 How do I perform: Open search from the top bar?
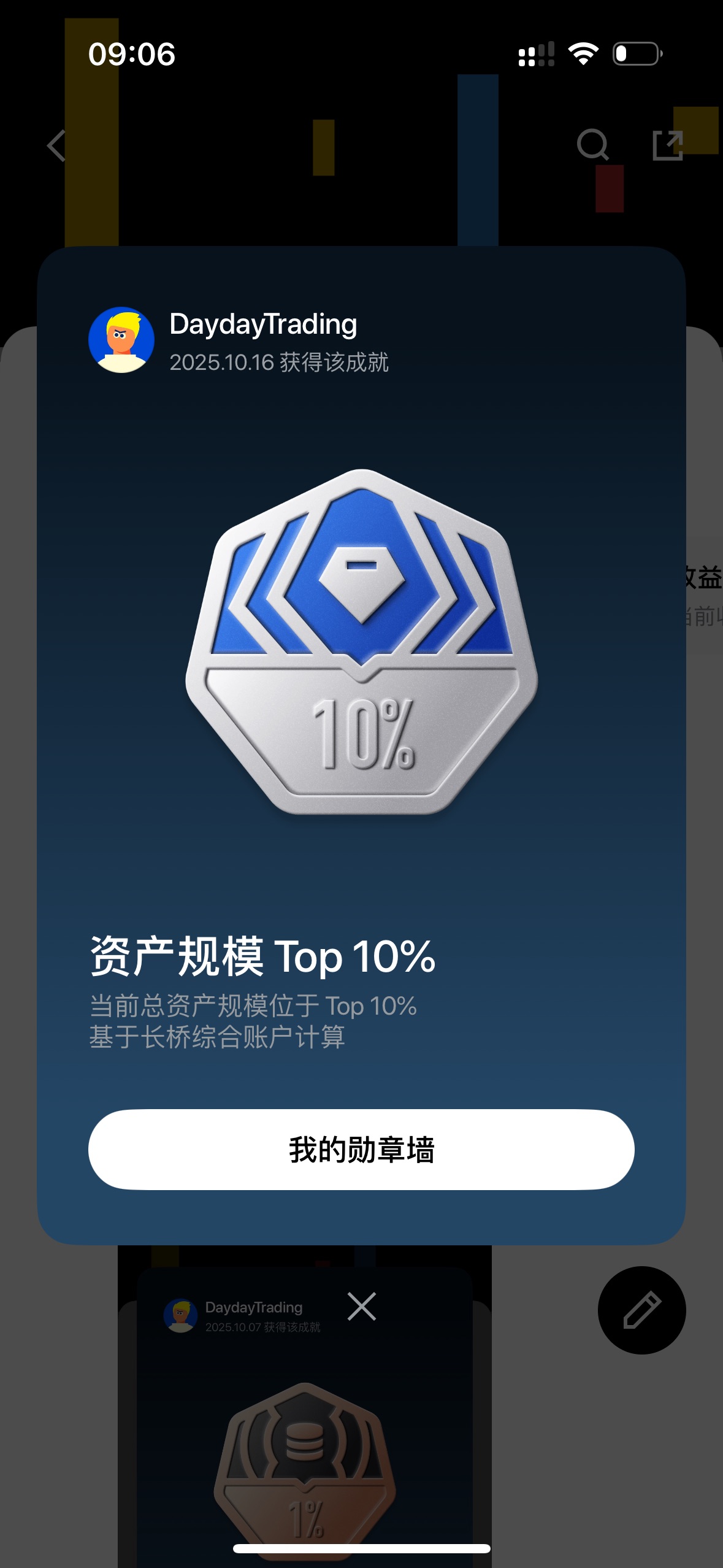pos(592,145)
